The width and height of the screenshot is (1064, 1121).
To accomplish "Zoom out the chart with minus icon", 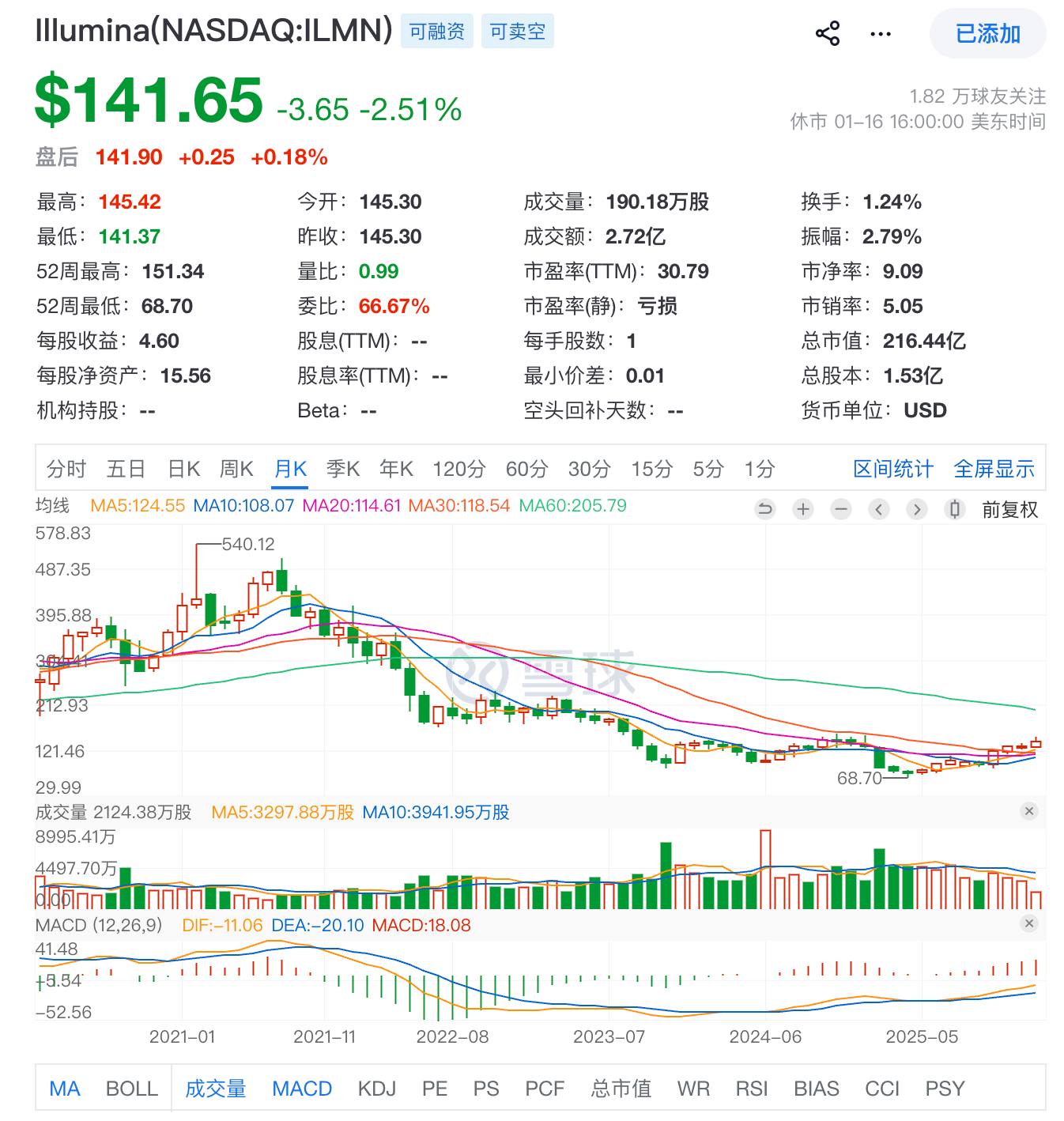I will (841, 509).
